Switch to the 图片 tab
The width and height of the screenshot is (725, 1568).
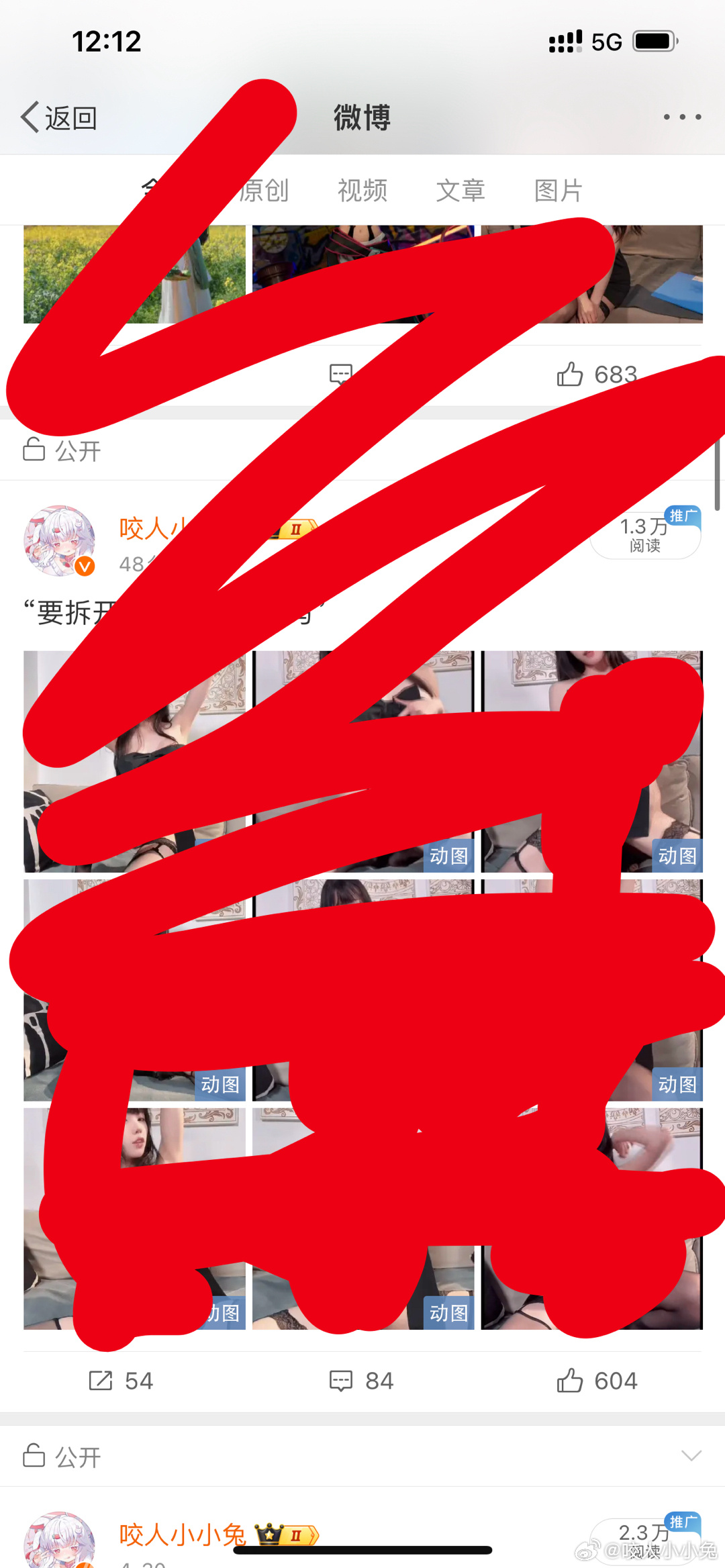coord(559,191)
